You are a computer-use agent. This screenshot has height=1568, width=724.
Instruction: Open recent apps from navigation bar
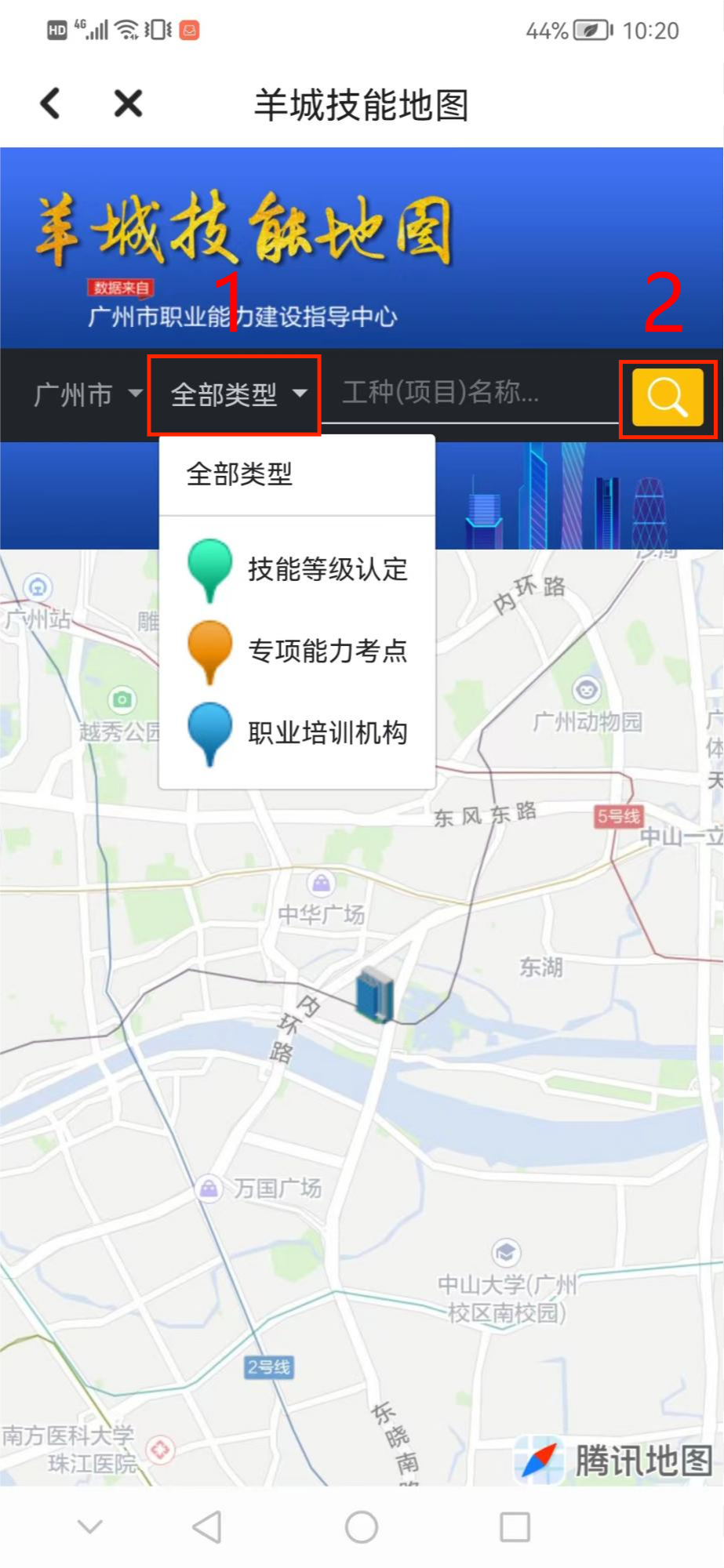pyautogui.click(x=515, y=1526)
